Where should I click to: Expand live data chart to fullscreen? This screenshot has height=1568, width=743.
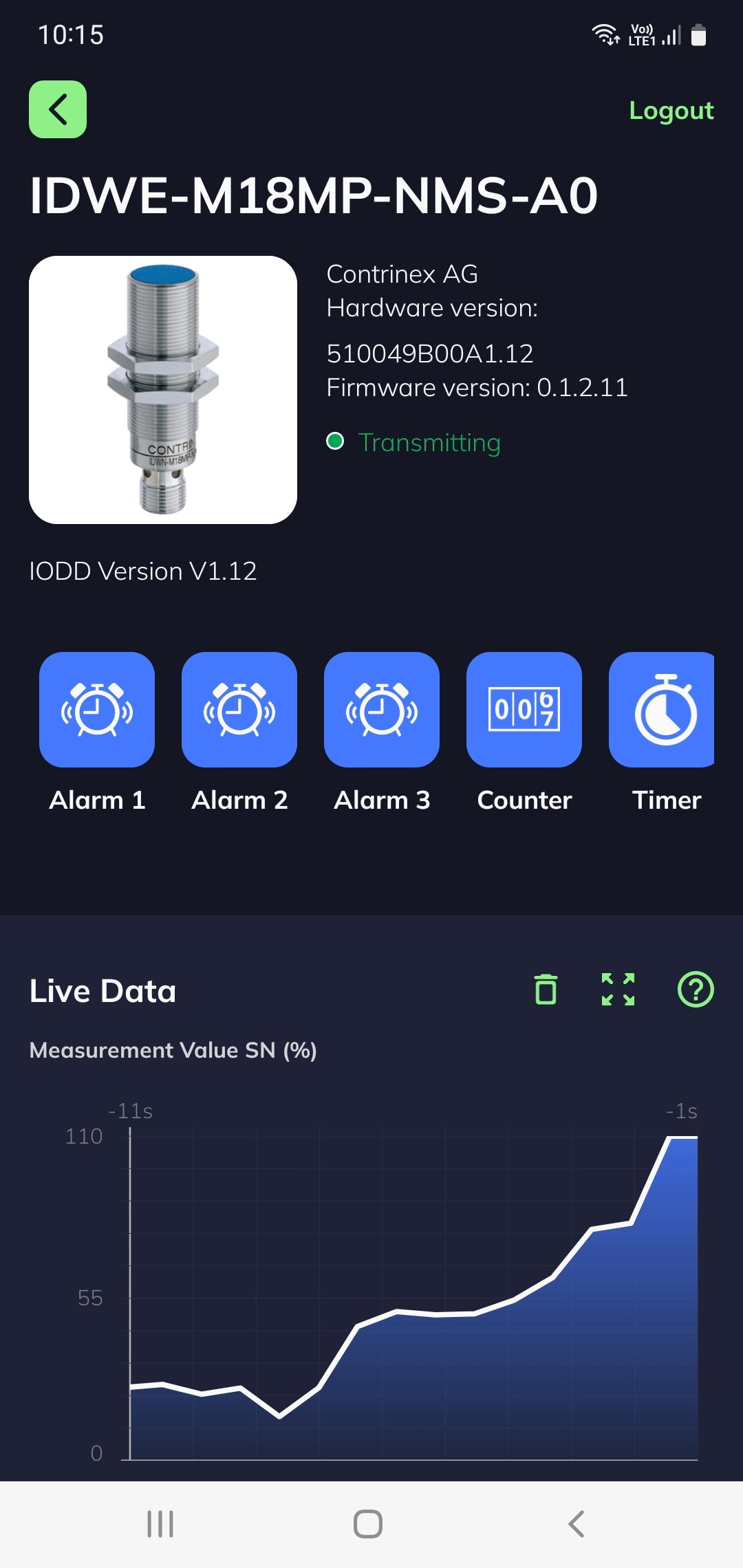click(618, 990)
